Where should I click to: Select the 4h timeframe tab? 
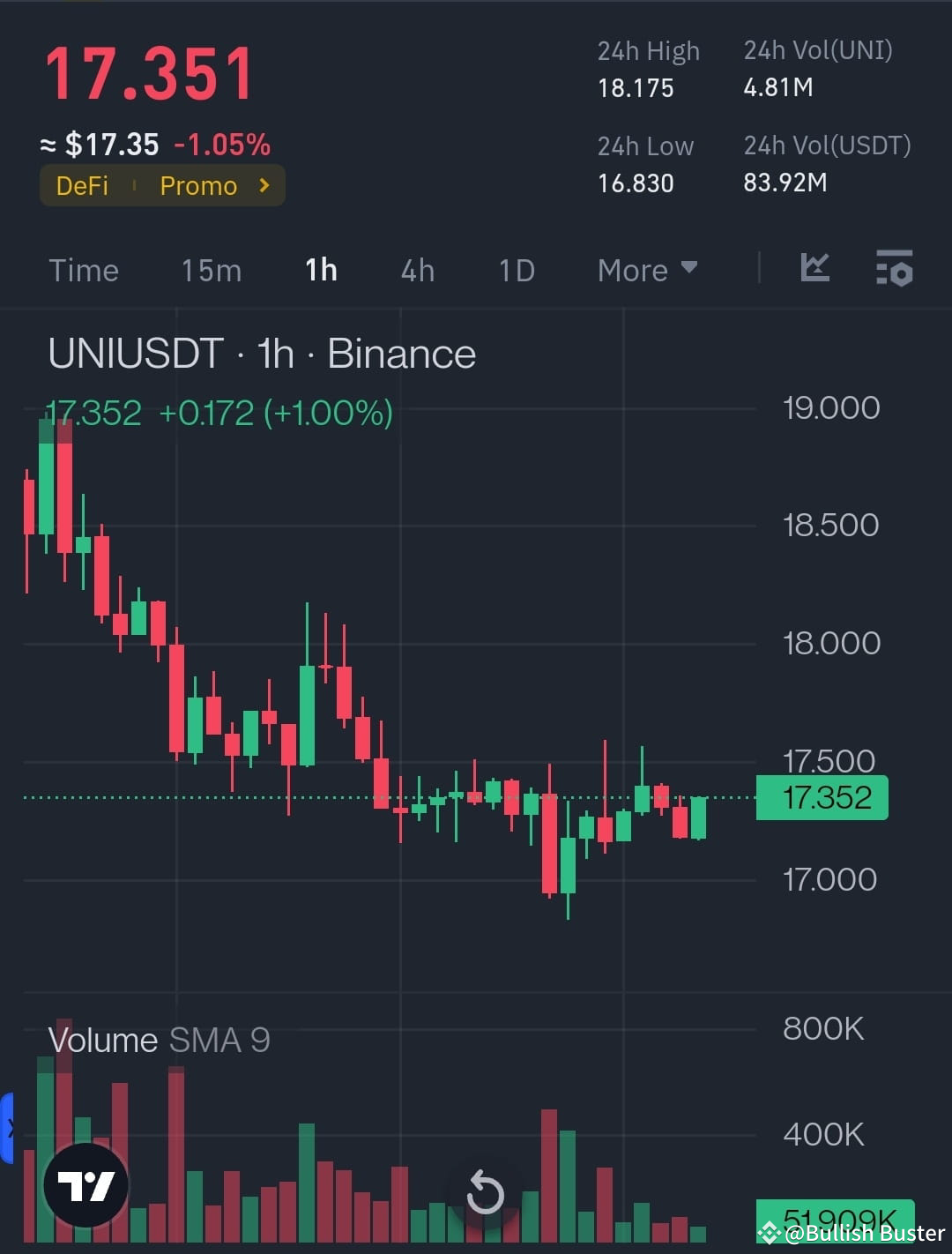pos(417,270)
